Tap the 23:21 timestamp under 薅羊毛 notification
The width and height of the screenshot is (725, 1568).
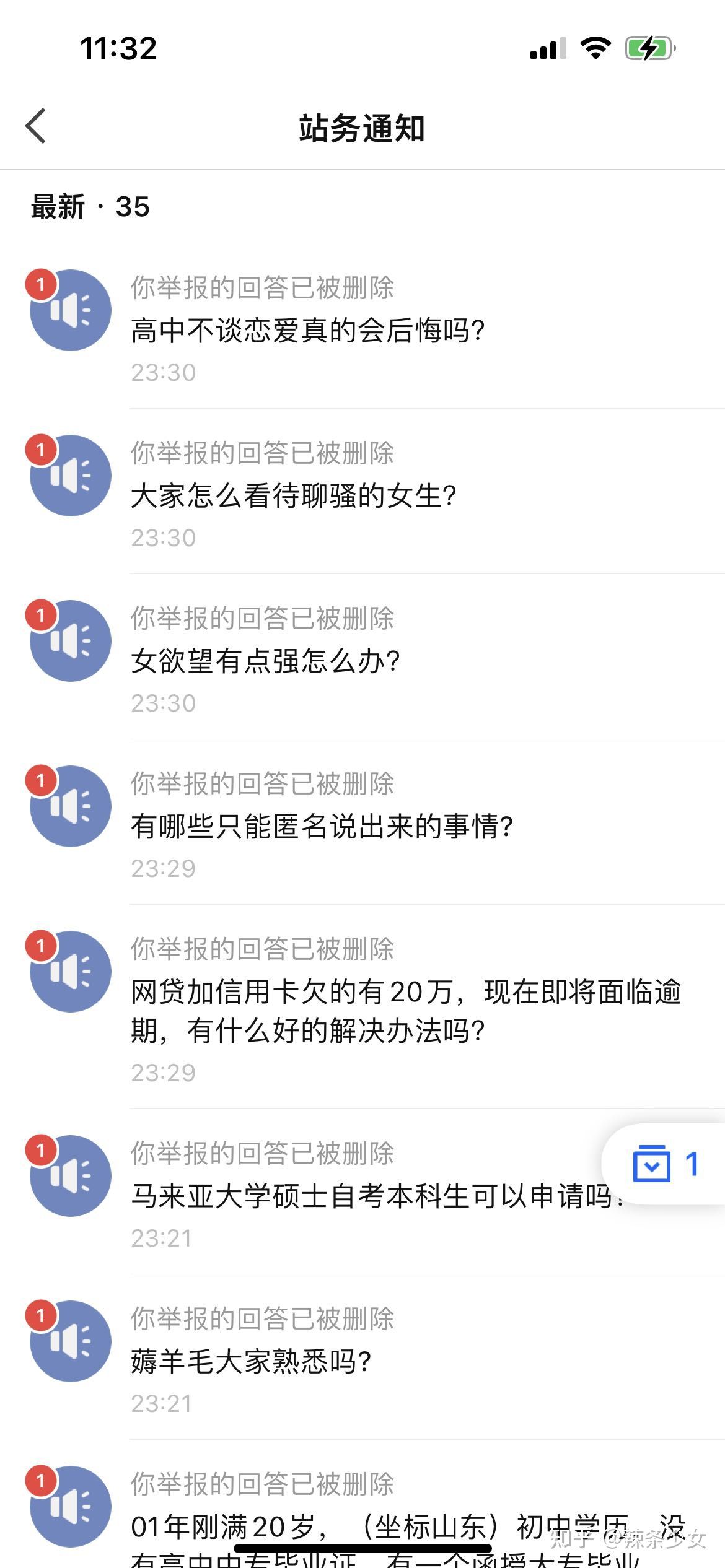[x=162, y=1404]
